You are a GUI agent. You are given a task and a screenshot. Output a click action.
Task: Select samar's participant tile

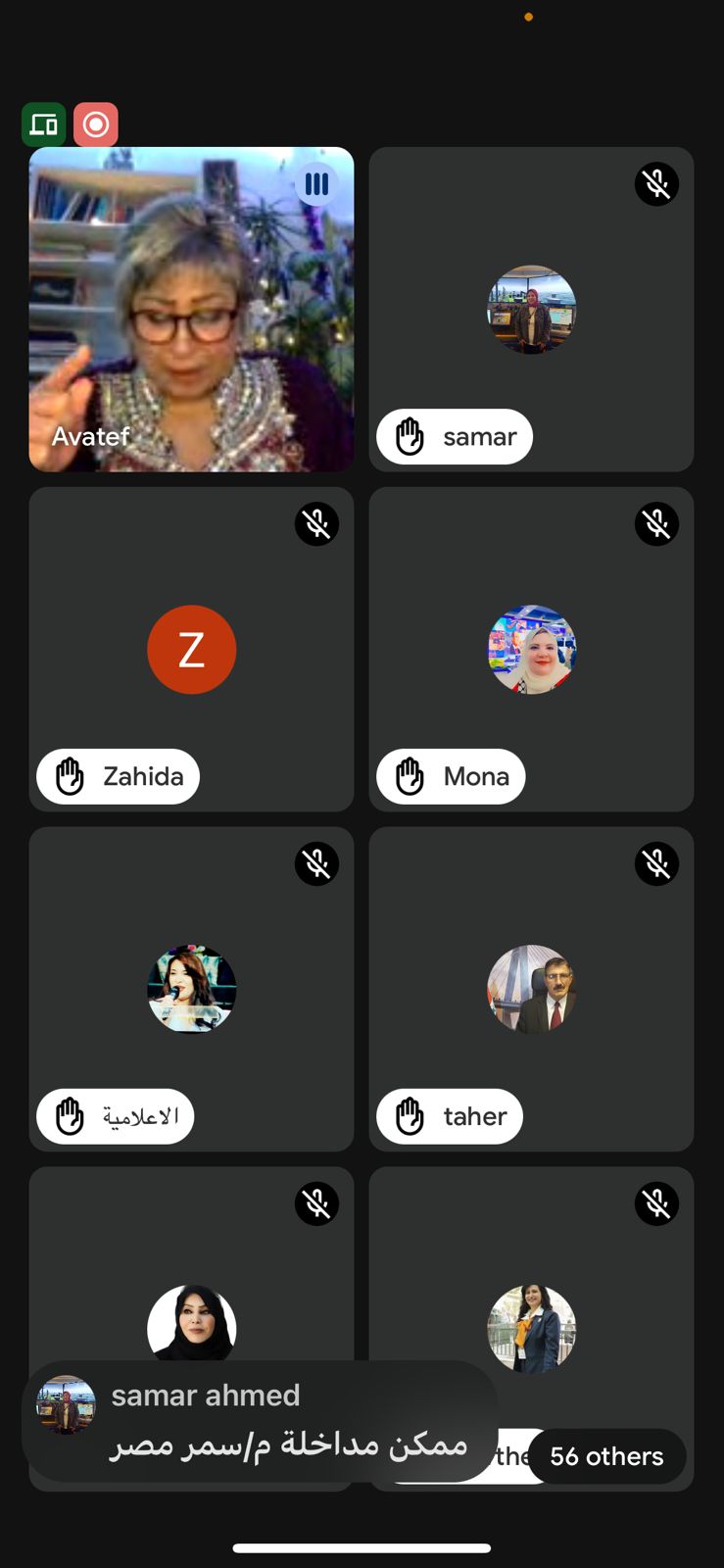tap(531, 309)
